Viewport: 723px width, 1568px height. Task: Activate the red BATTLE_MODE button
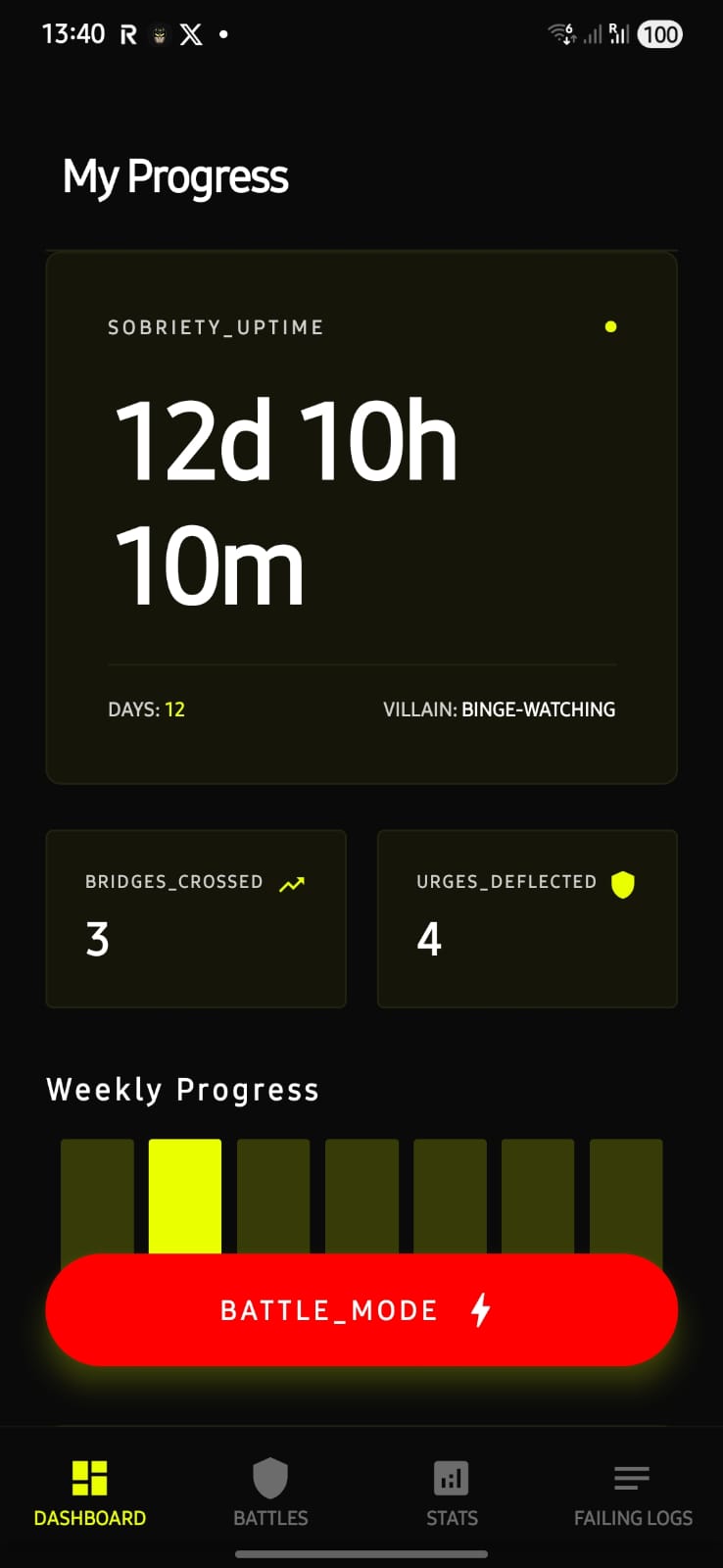361,1309
